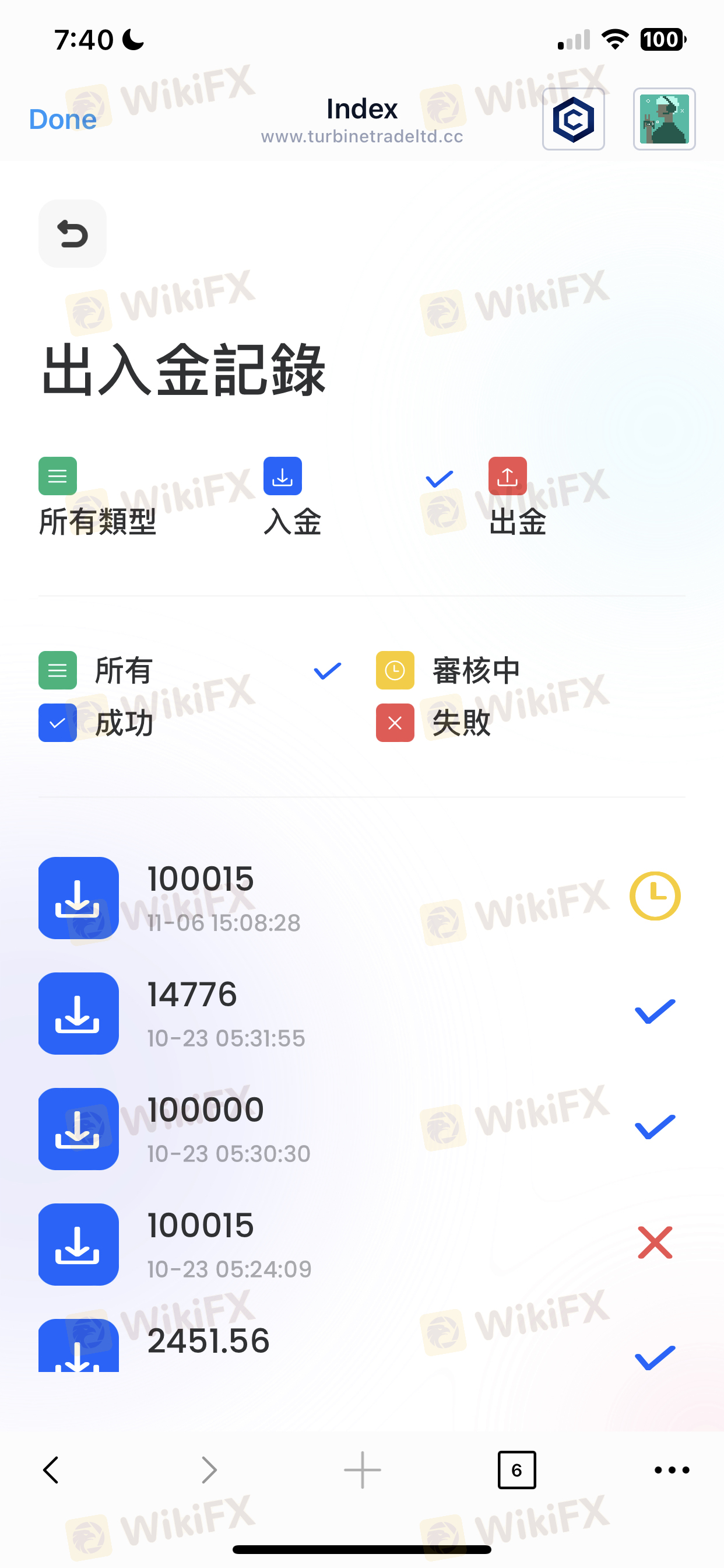The height and width of the screenshot is (1568, 724).
Task: Open the browser's more options menu
Action: 672,1470
